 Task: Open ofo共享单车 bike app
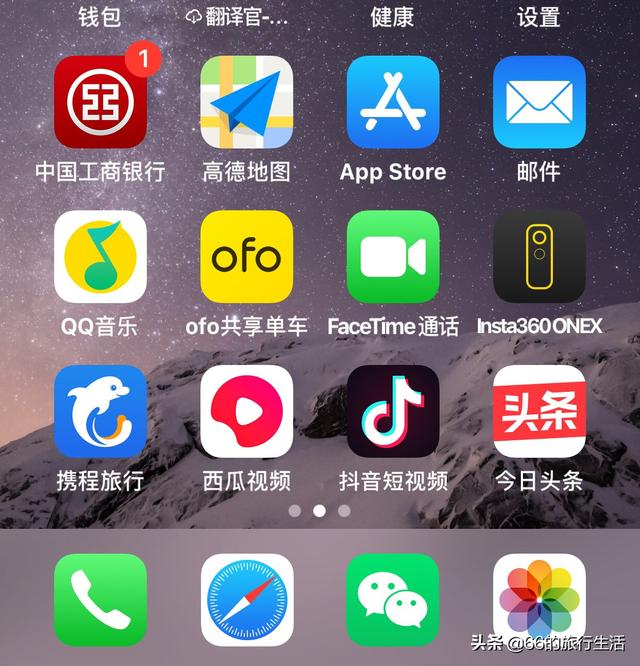[x=246, y=257]
